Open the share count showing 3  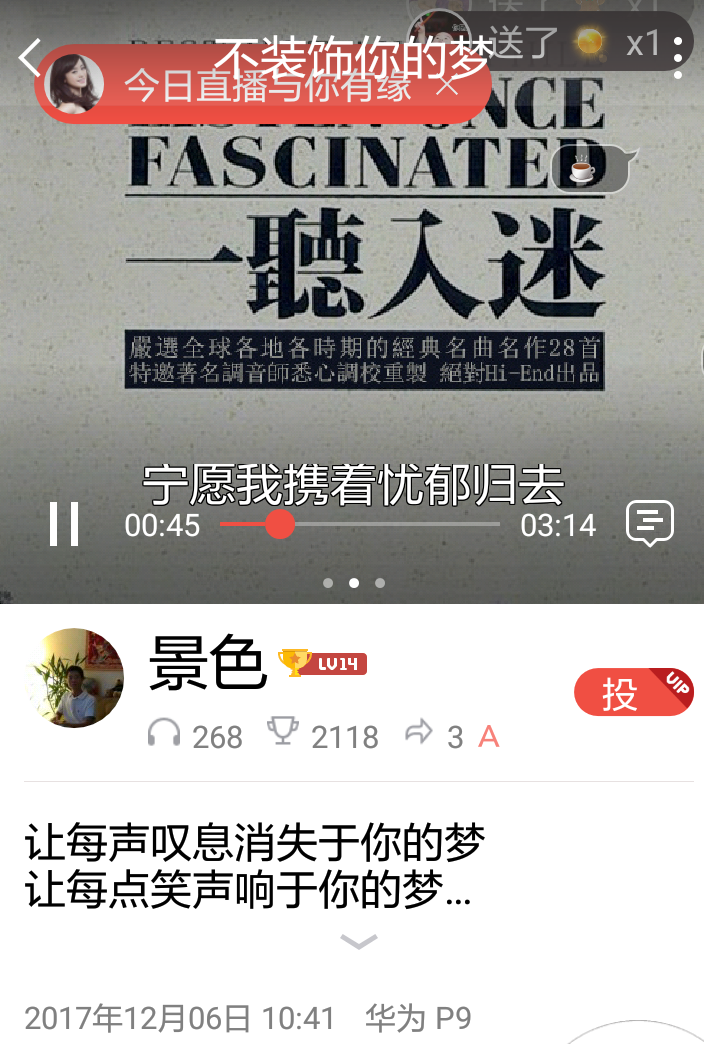point(436,737)
